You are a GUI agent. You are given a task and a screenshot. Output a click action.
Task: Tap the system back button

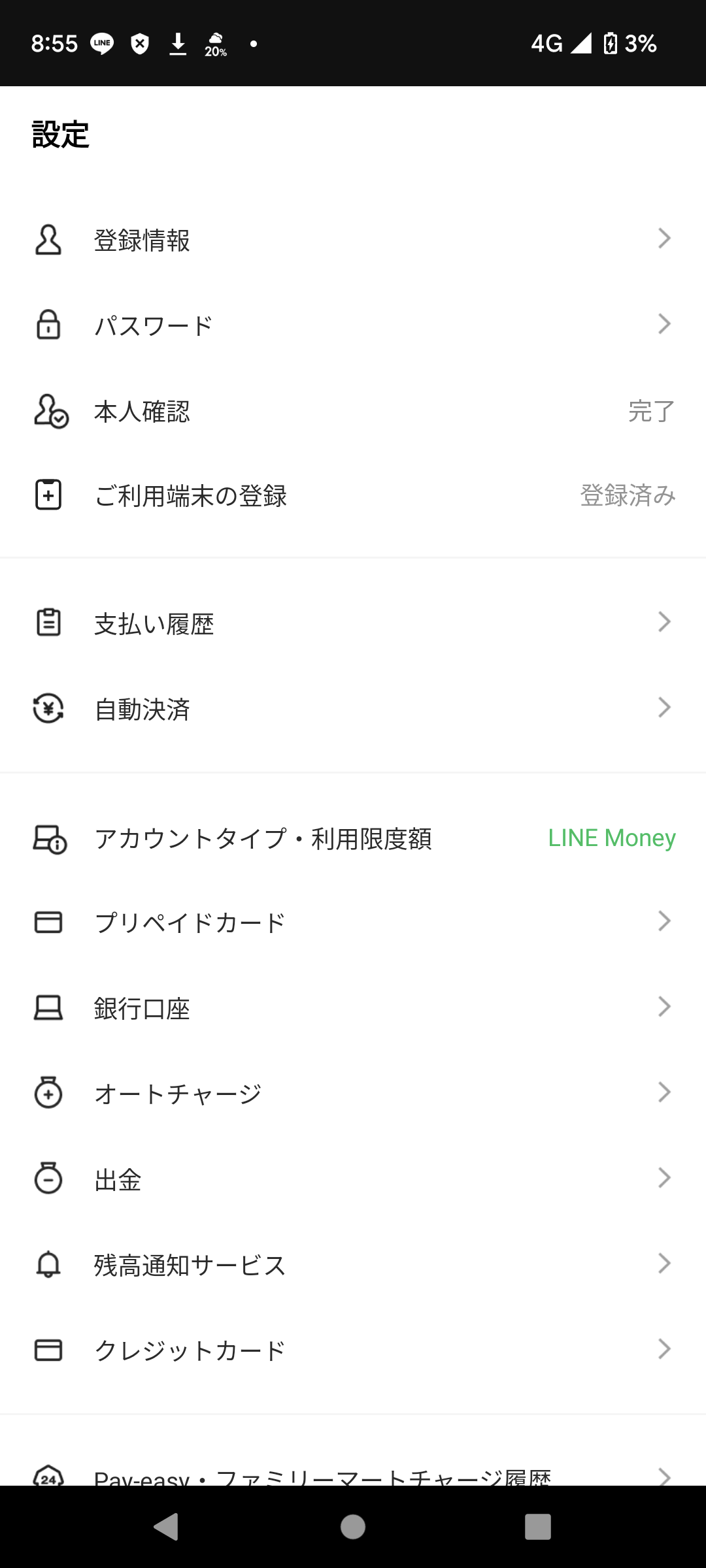click(x=166, y=1527)
